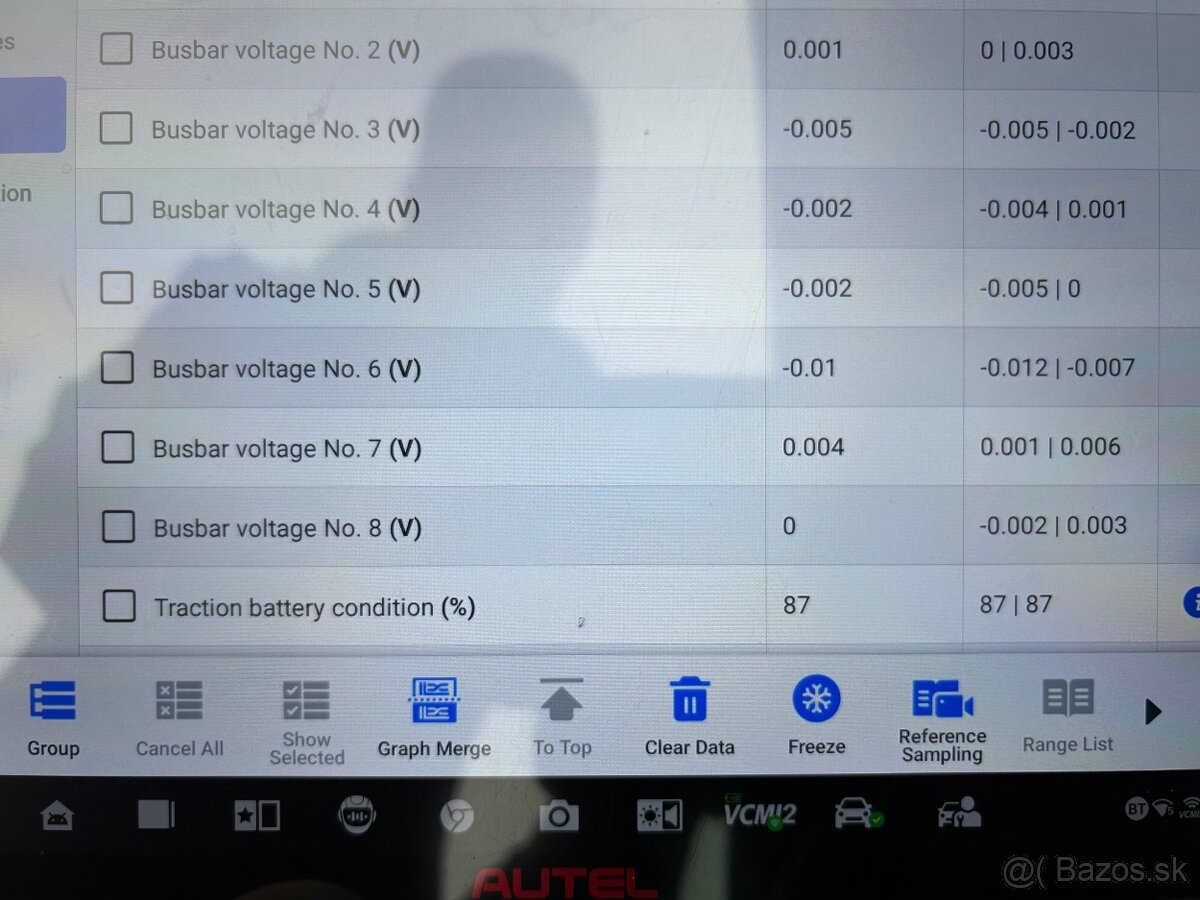Clear Data with the trash button
Image resolution: width=1200 pixels, height=900 pixels.
(689, 716)
